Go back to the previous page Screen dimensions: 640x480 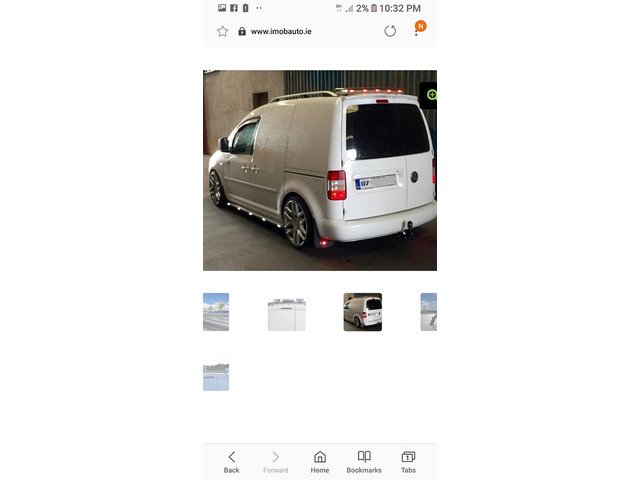[x=231, y=461]
